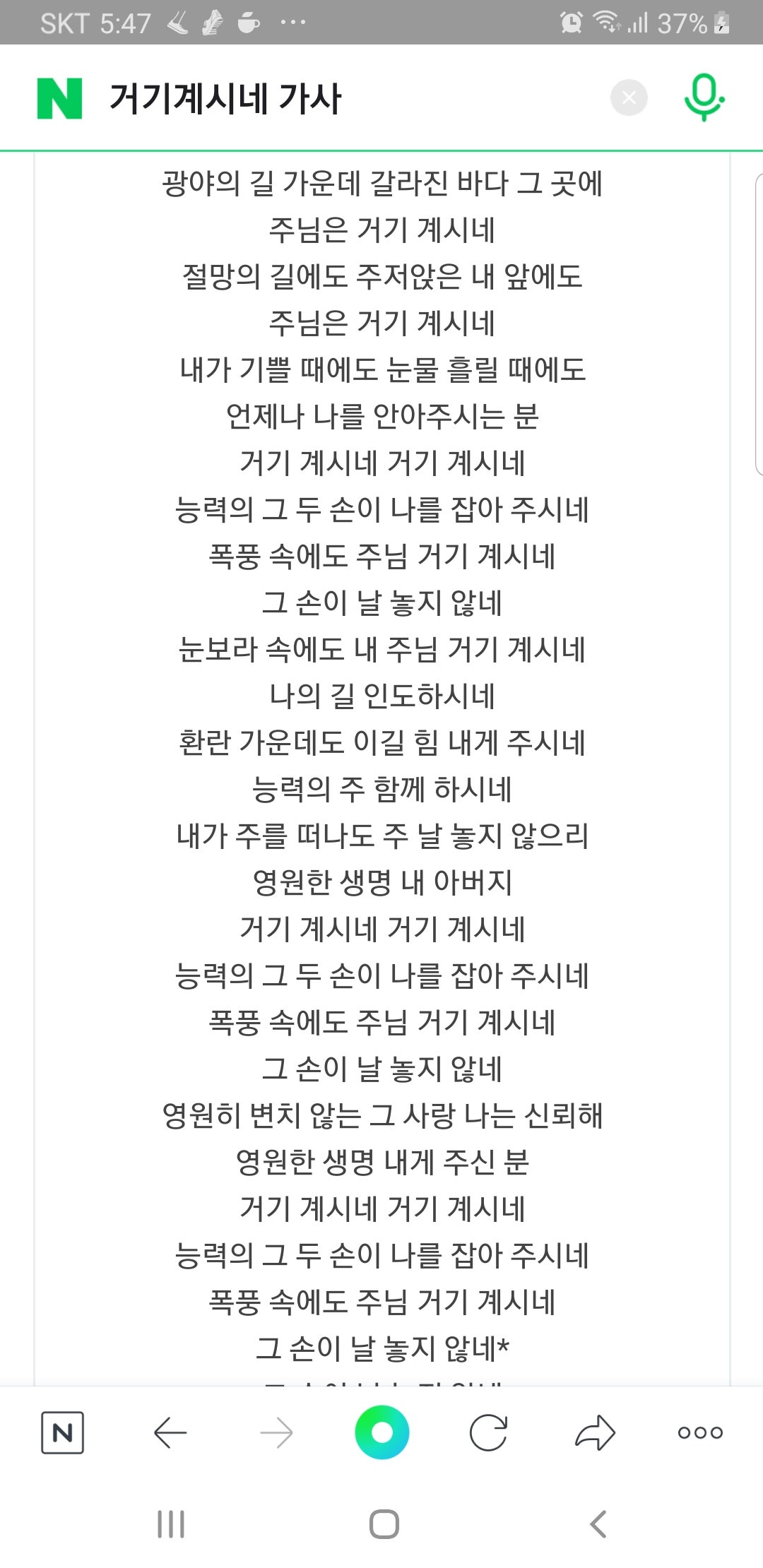The image size is (763, 1568).
Task: Go forward to the next page
Action: pyautogui.click(x=276, y=1432)
